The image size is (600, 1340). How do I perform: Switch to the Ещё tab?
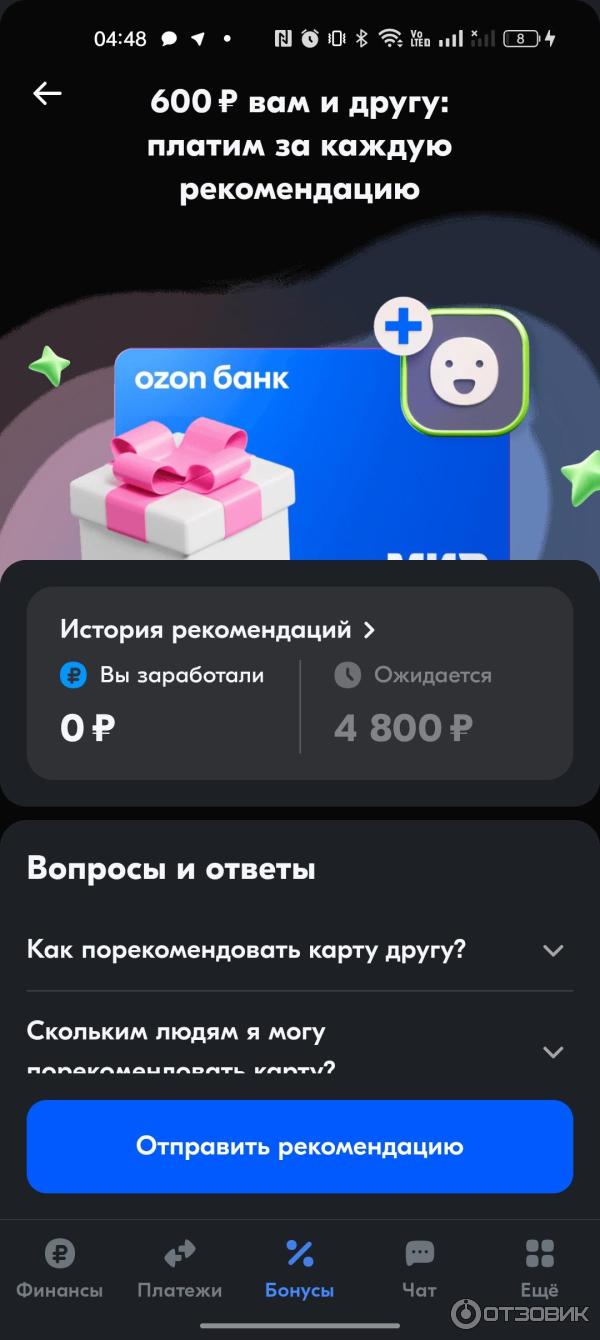pos(539,1267)
